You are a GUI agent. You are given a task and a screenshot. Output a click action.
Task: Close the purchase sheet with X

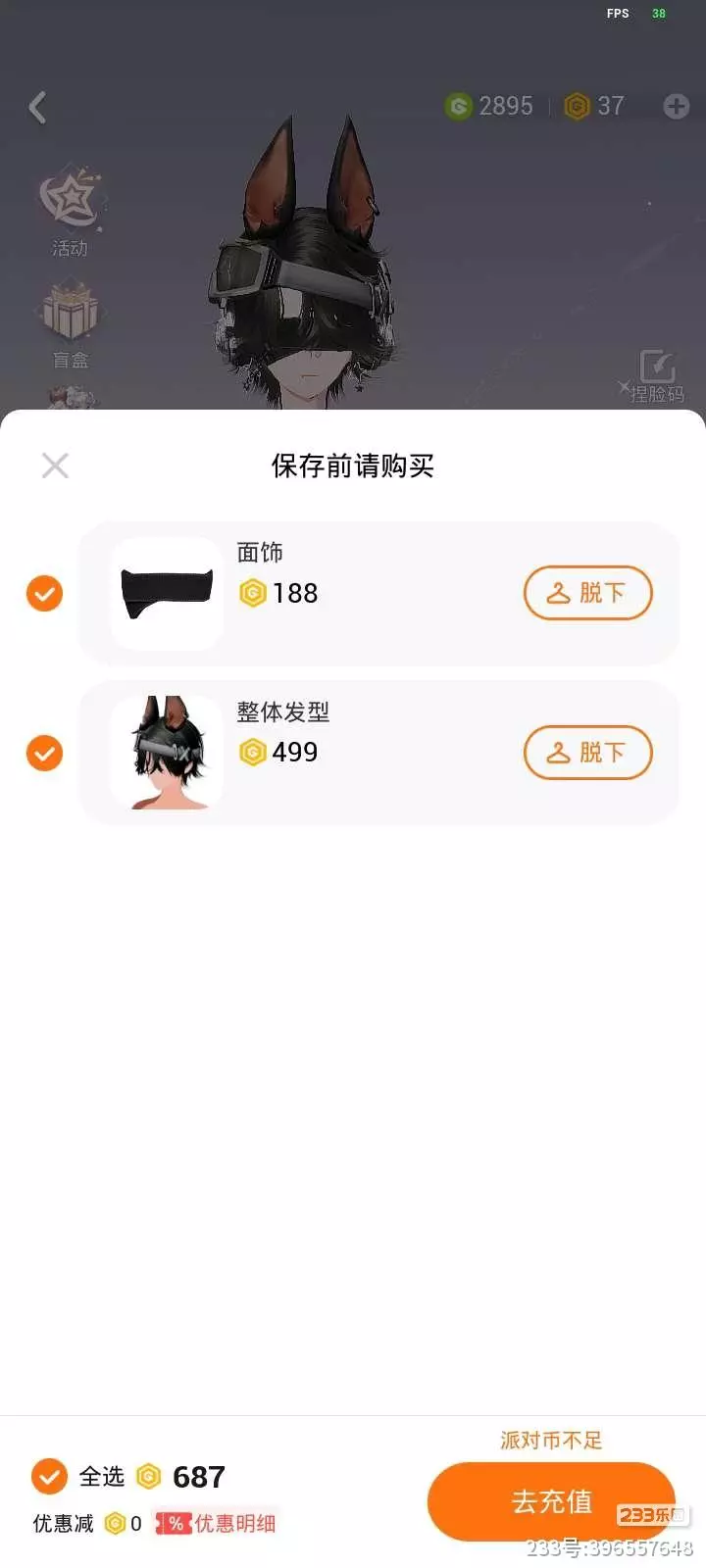click(x=55, y=465)
